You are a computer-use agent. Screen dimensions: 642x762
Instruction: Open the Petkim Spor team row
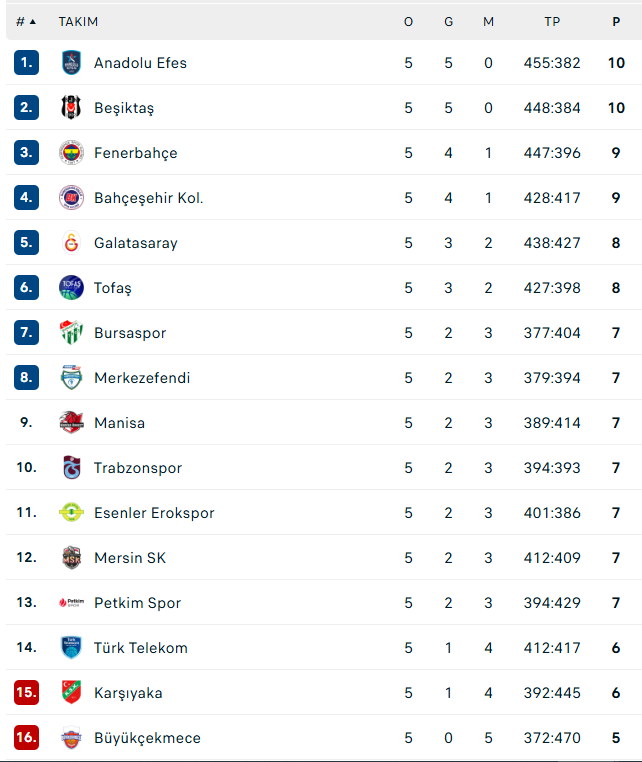pyautogui.click(x=137, y=603)
